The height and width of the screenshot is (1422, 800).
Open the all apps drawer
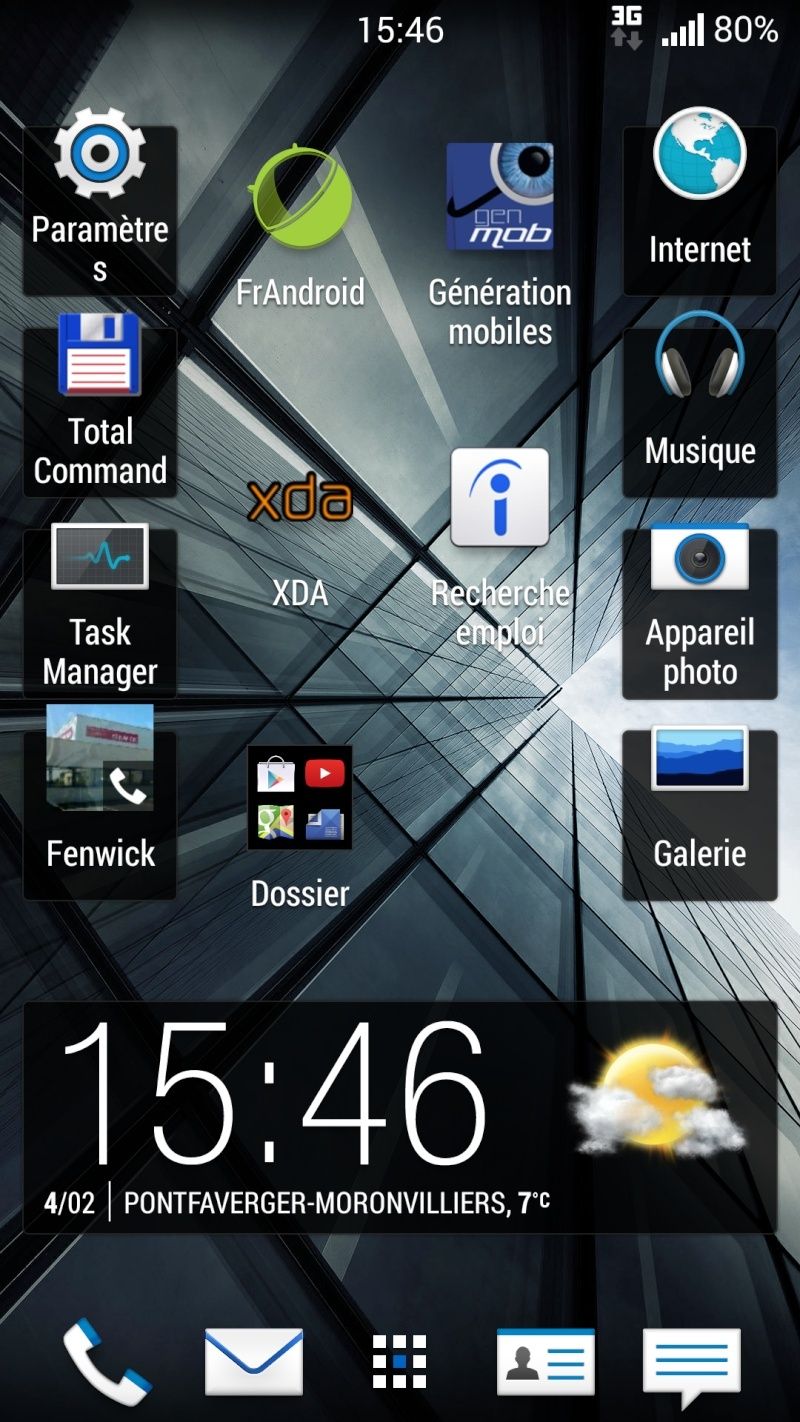400,1361
